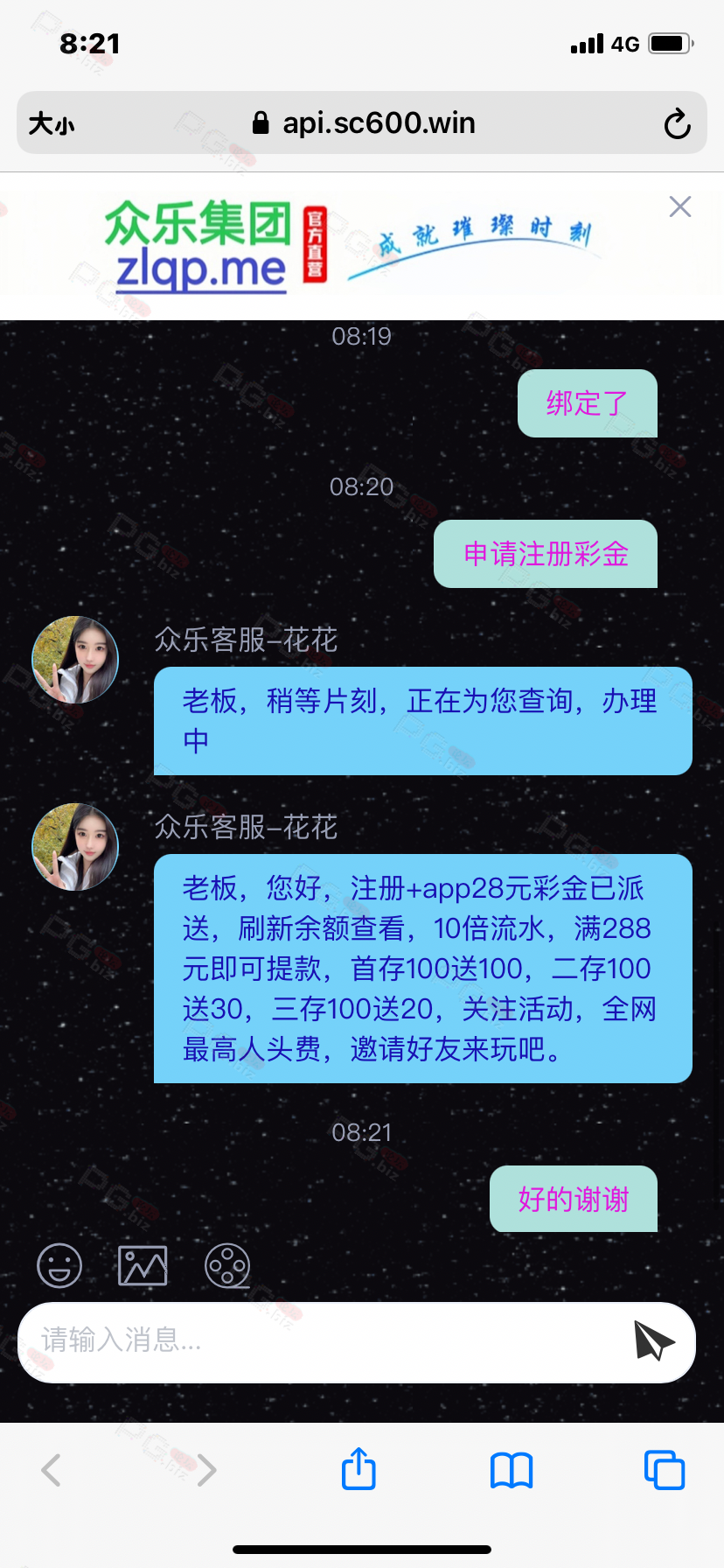Screen dimensions: 724x1568
Task: Open the emoji picker
Action: coord(59,1265)
